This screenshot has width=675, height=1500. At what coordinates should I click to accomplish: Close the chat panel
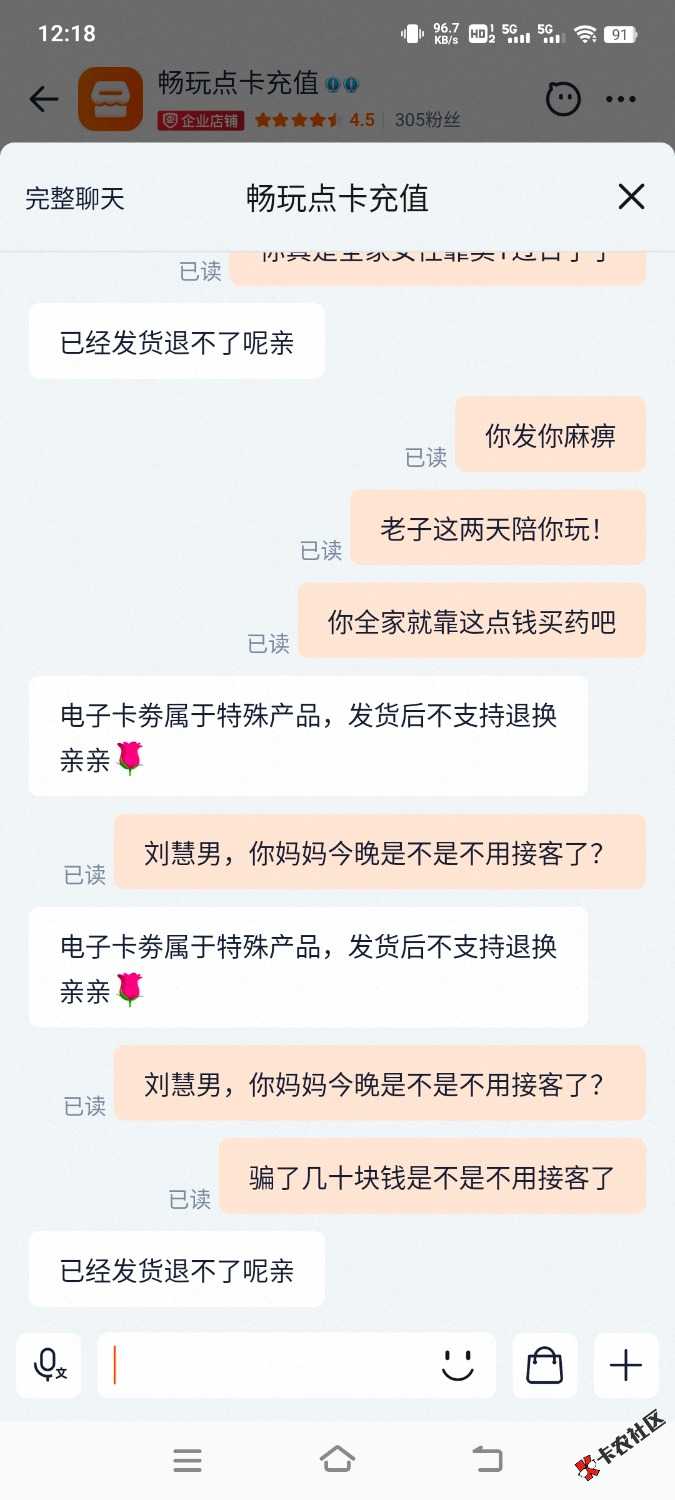point(631,197)
